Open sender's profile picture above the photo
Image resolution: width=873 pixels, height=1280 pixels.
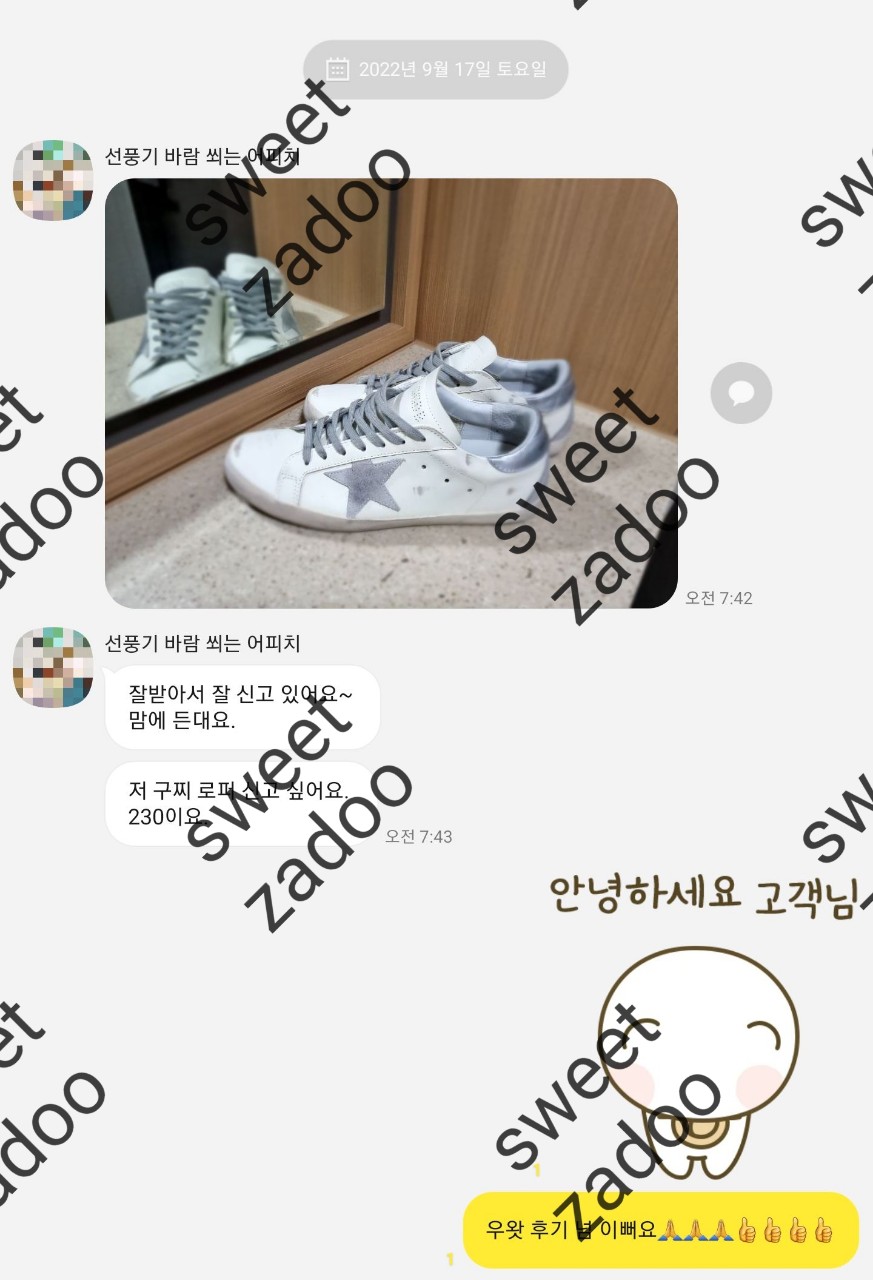[x=52, y=180]
